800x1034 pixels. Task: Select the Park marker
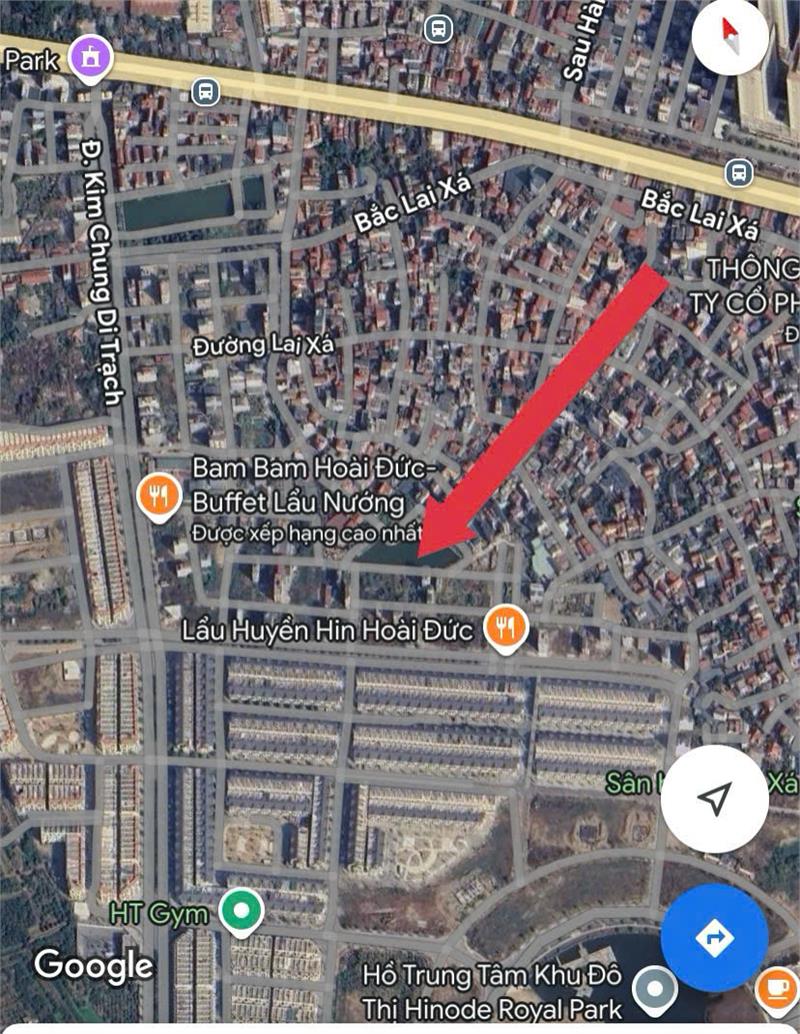coord(90,58)
